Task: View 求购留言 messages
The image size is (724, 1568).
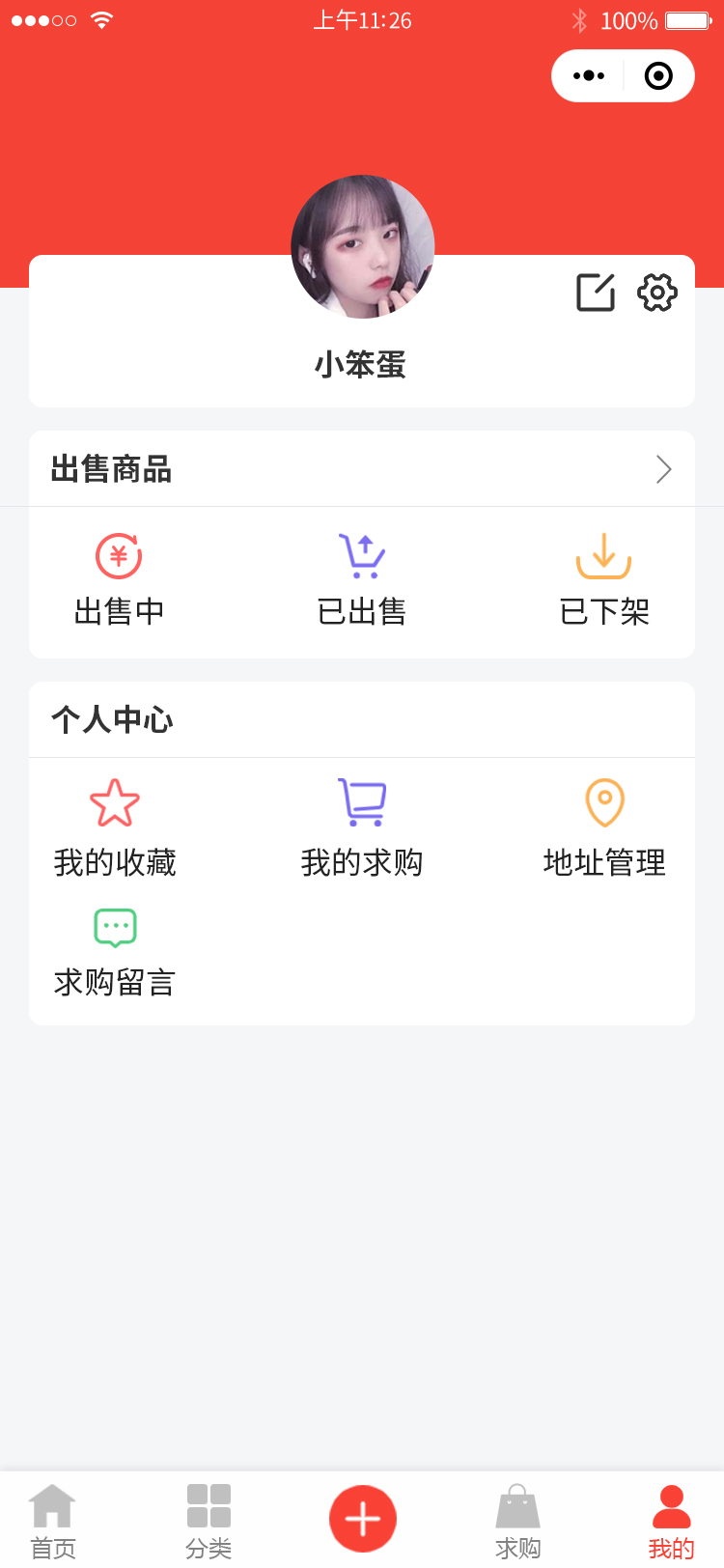Action: (x=115, y=953)
